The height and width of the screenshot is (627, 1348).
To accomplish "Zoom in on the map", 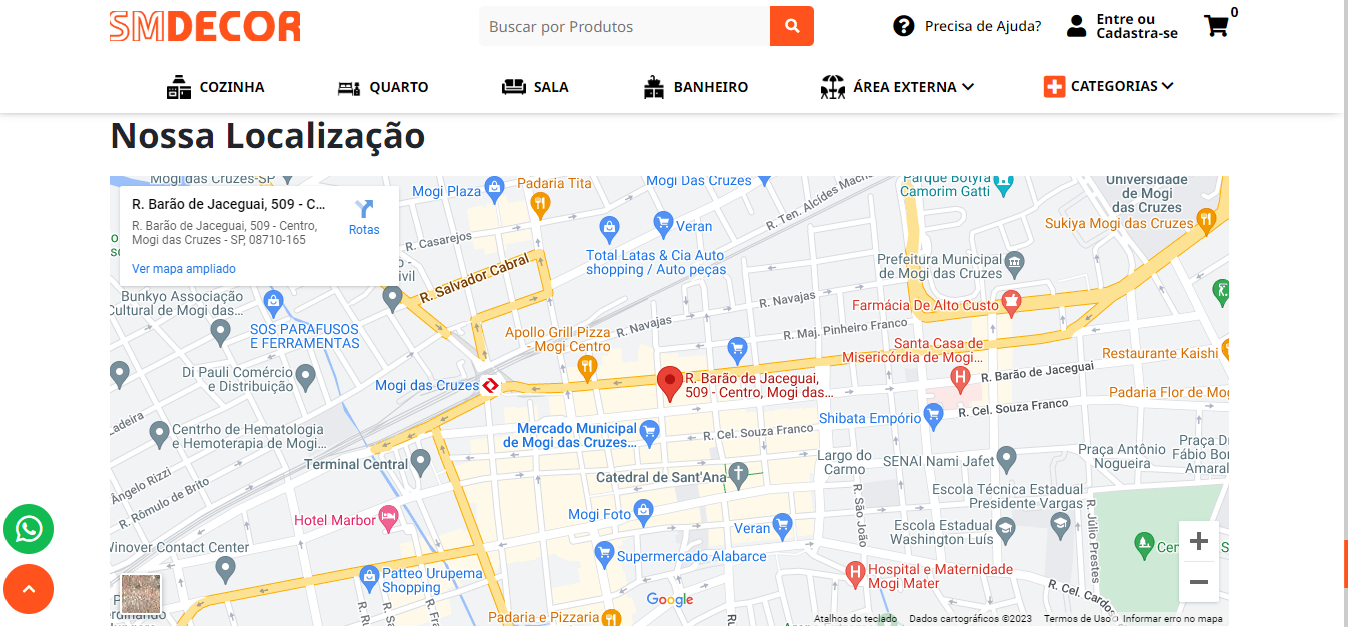I will [x=1199, y=542].
